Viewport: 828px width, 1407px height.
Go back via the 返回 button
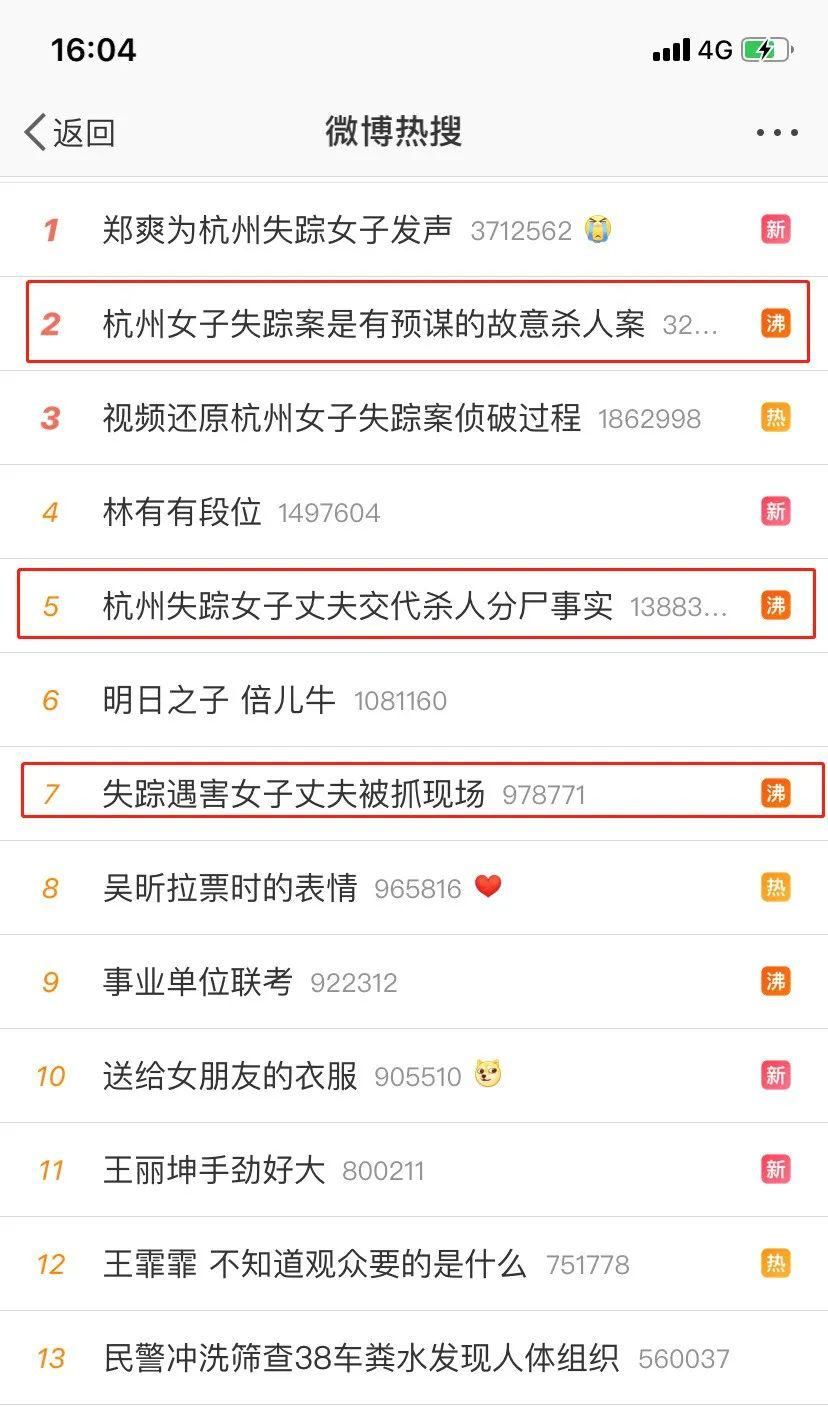(x=70, y=132)
